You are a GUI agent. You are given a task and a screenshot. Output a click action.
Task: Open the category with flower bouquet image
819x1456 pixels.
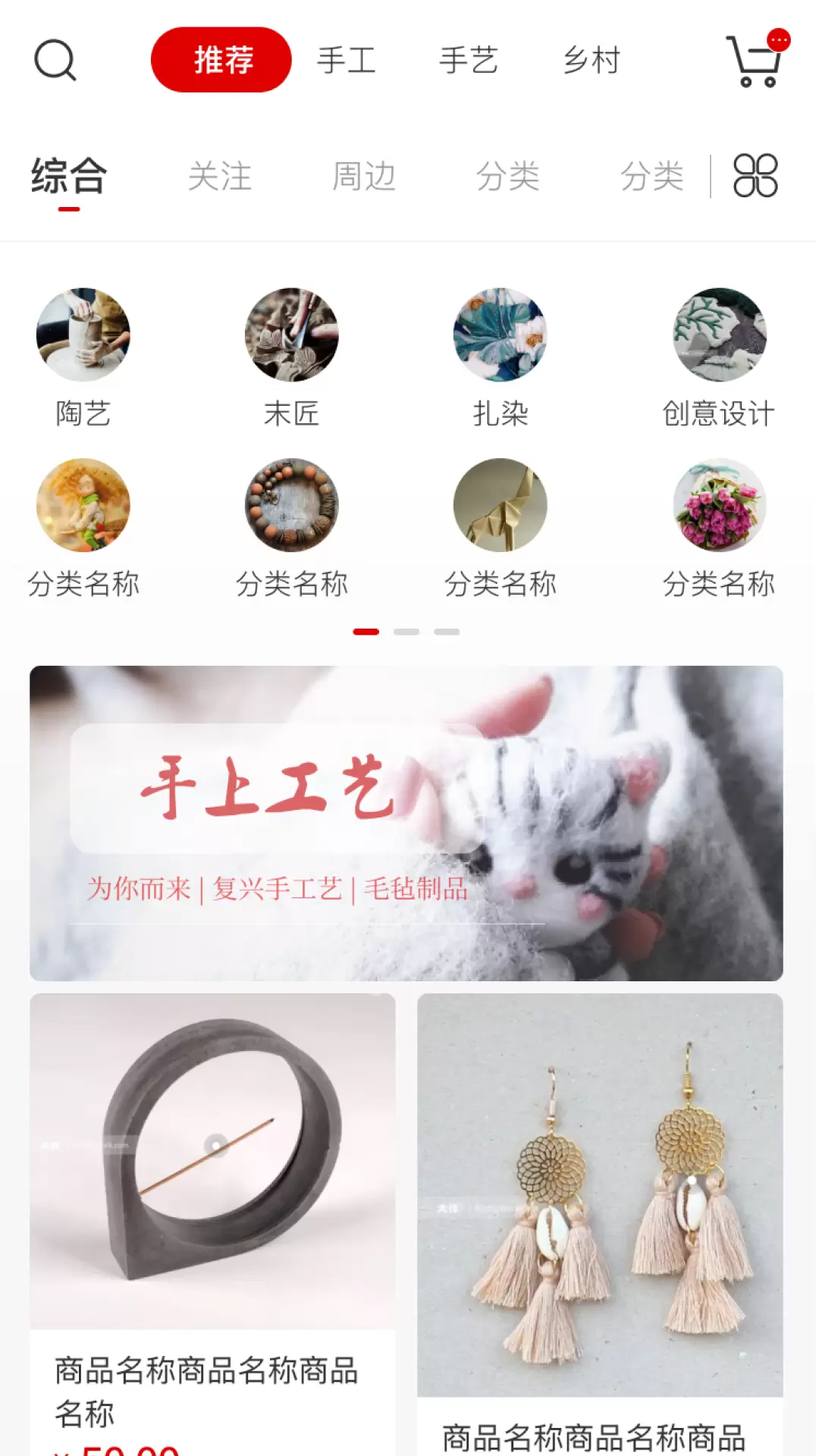coord(719,529)
